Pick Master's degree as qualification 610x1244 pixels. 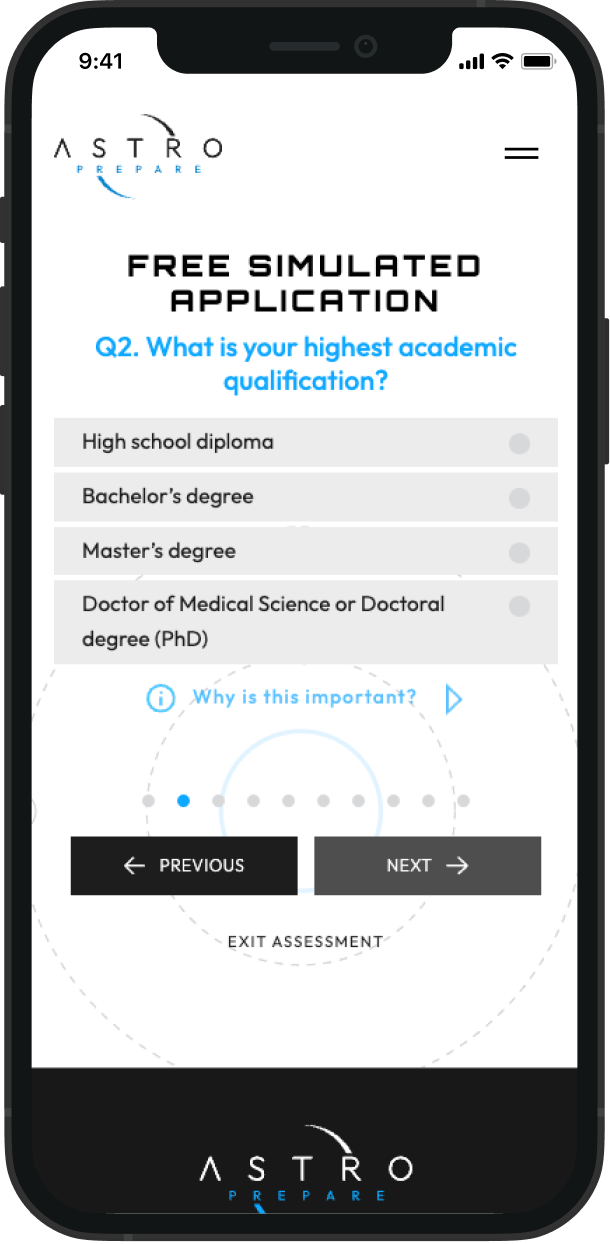click(x=305, y=551)
